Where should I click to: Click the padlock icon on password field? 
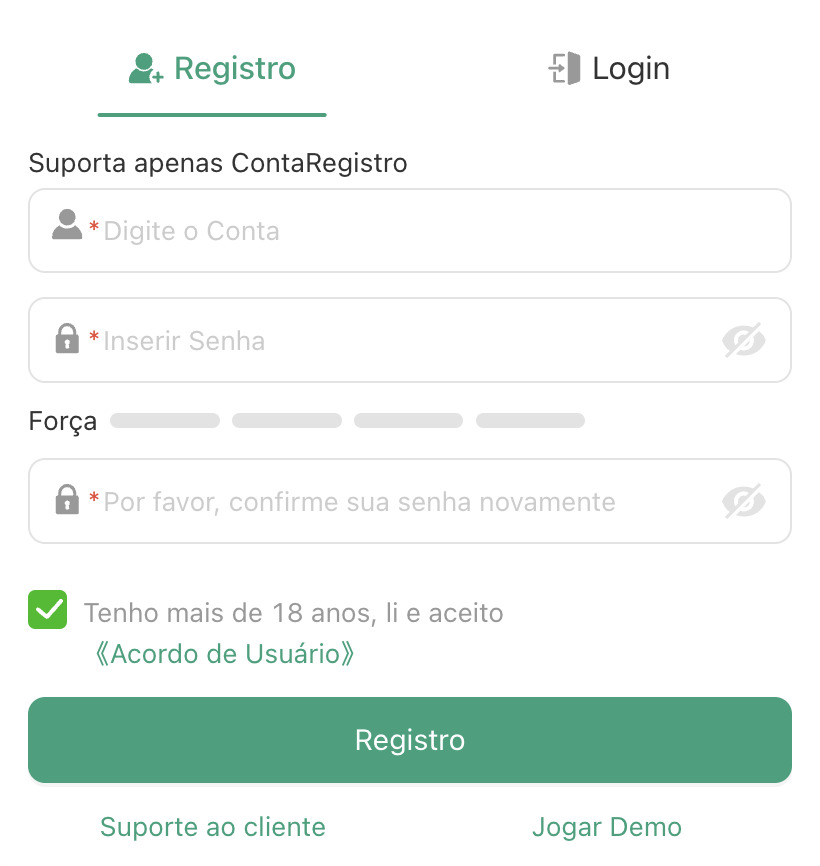tap(66, 340)
